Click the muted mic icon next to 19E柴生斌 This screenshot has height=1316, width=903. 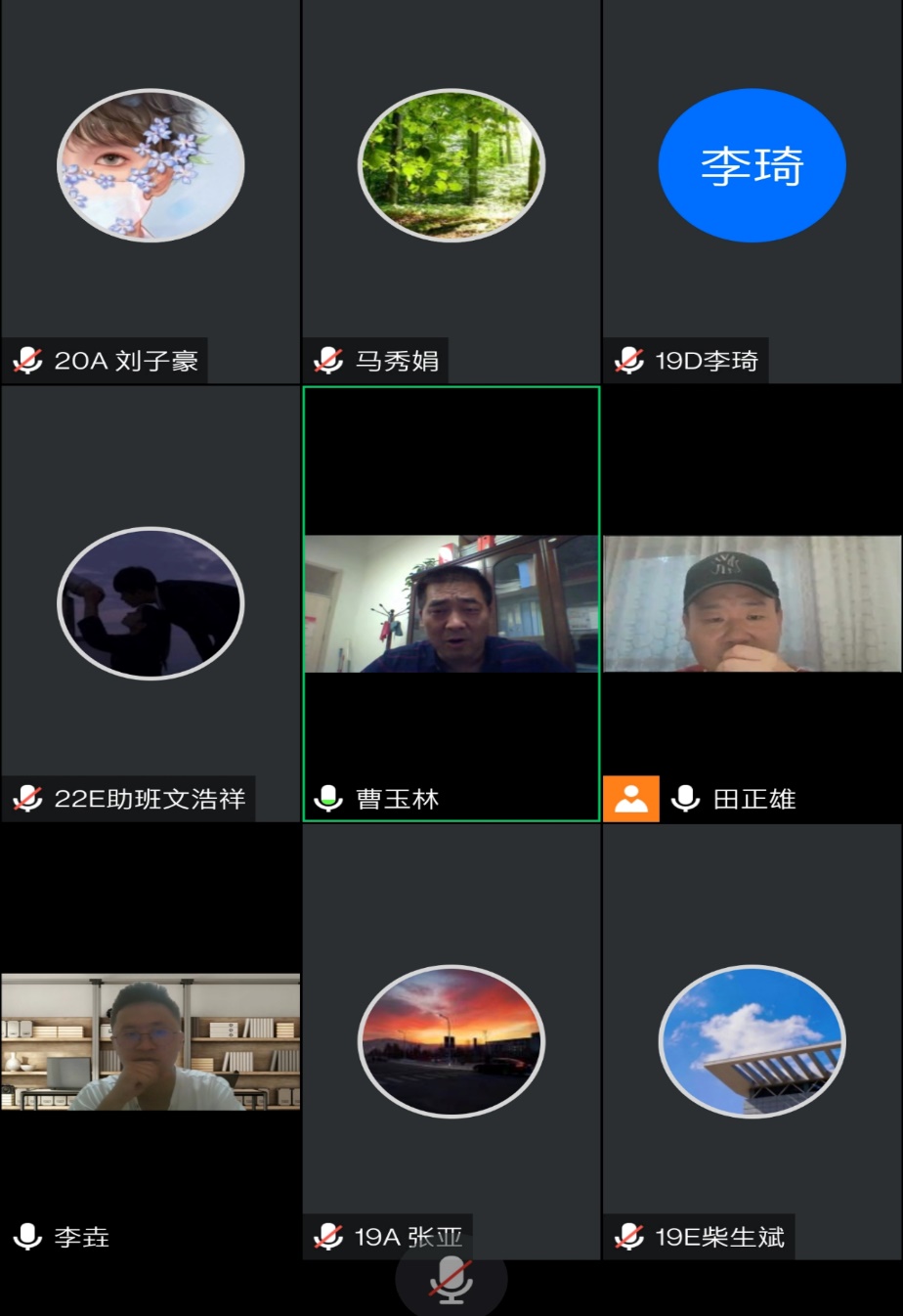[627, 1237]
